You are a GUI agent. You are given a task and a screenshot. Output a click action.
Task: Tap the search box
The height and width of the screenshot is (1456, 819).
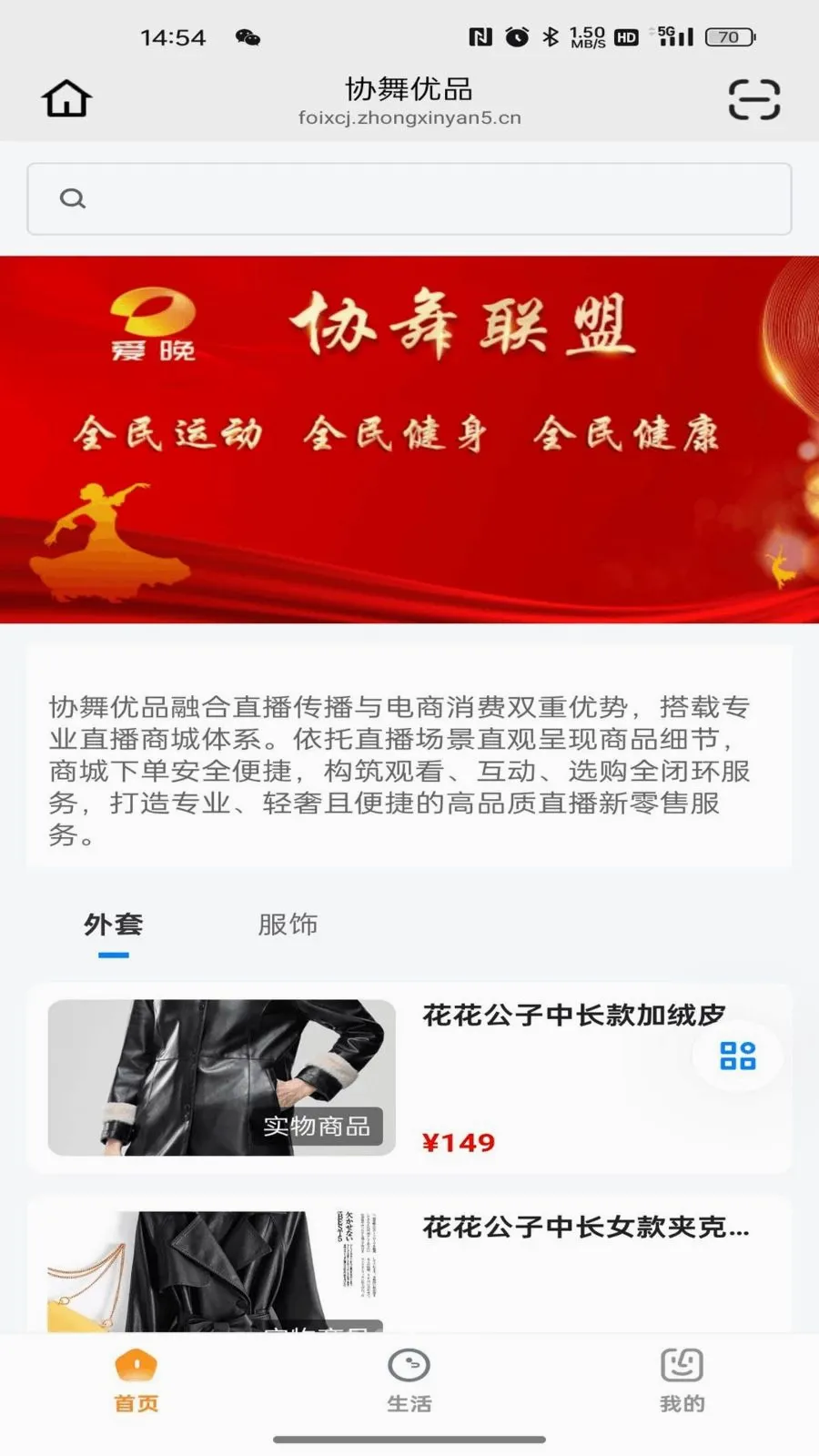(x=409, y=199)
